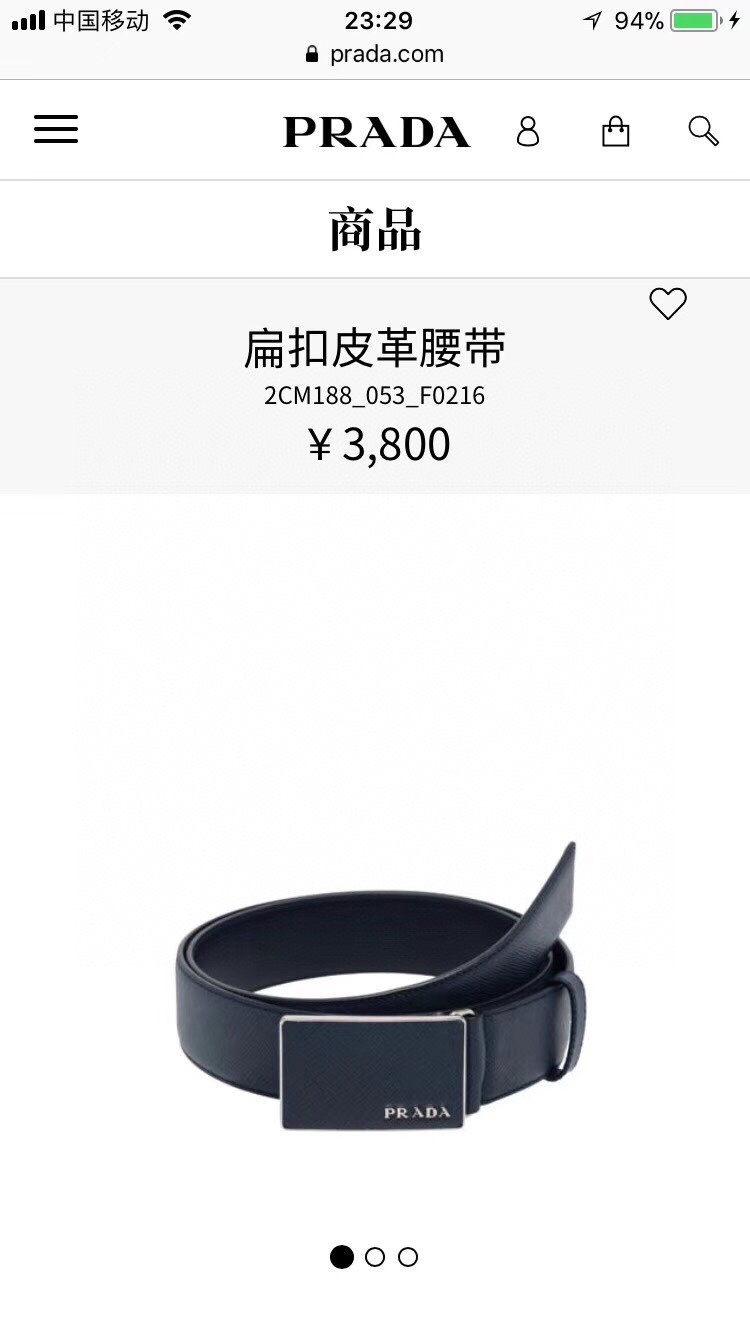Open the search magnifier

pyautogui.click(x=703, y=131)
